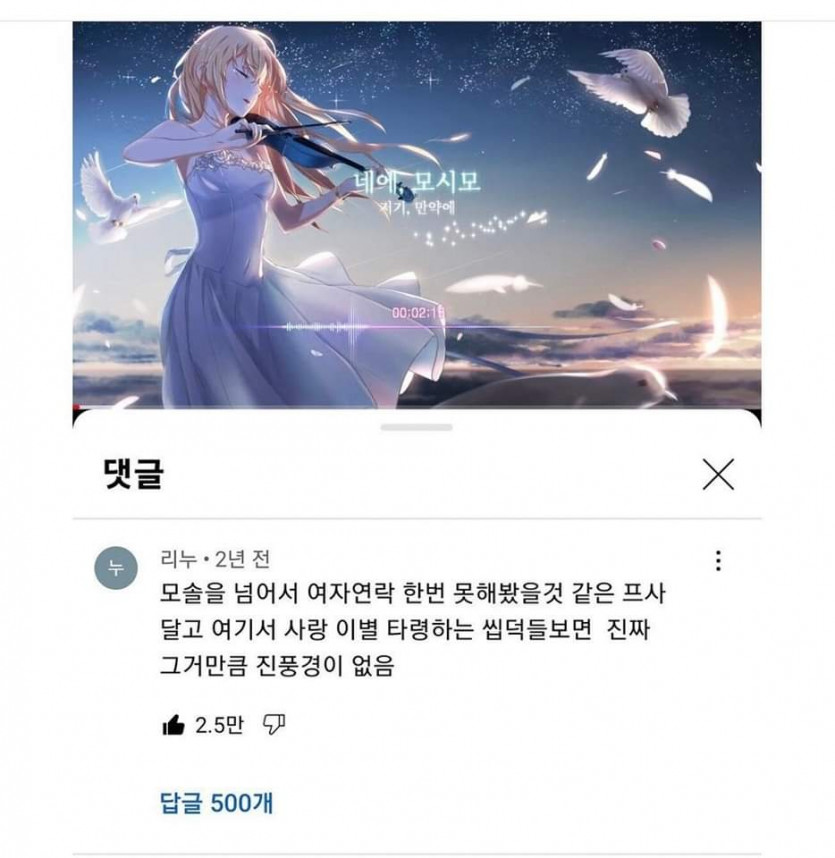Open 리누's profile avatar
Viewport: 835px width, 858px height.
[x=116, y=569]
